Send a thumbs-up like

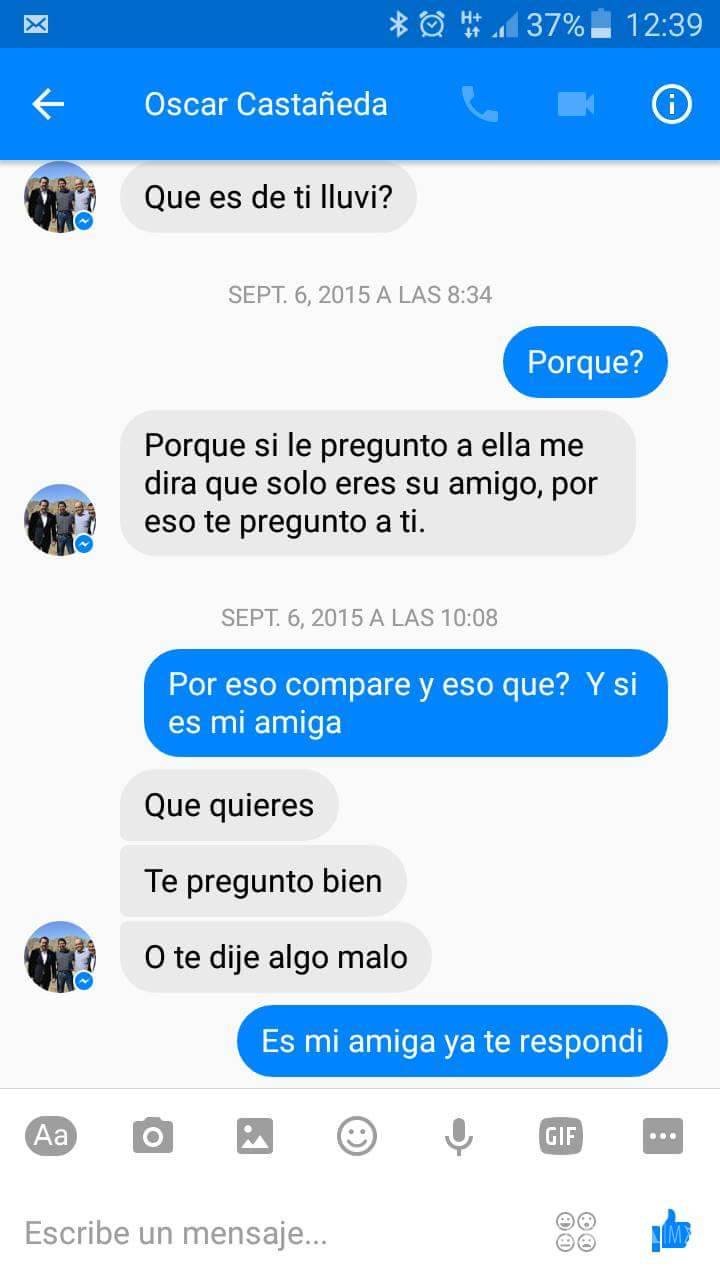[x=668, y=1232]
